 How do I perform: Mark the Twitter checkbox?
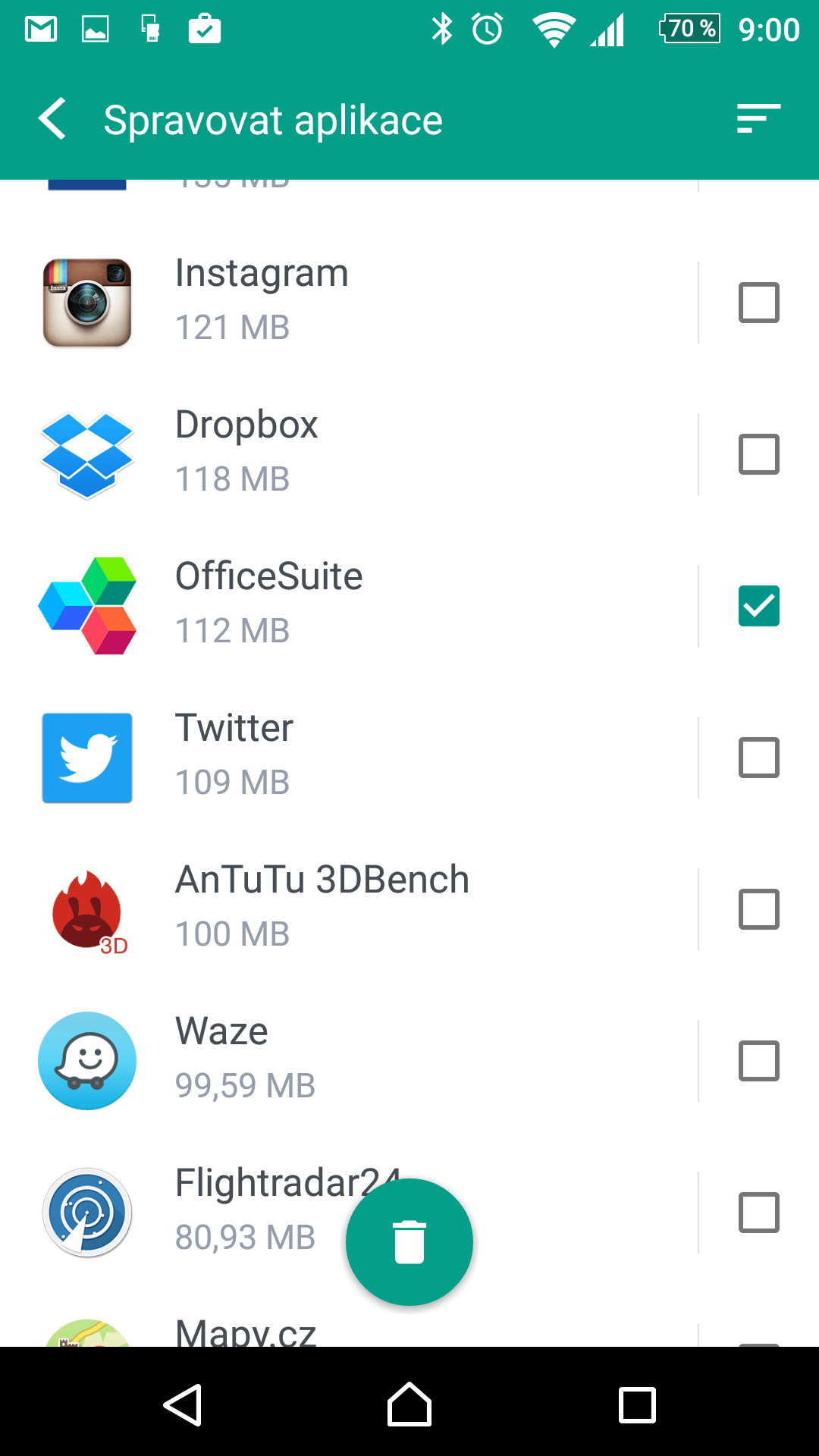coord(758,758)
